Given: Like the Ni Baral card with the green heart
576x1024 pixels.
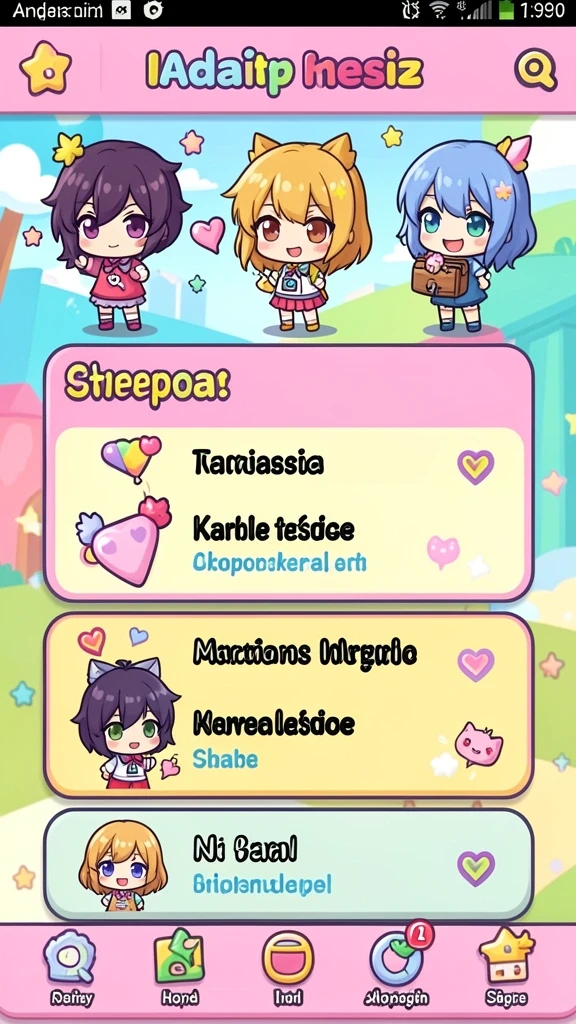Looking at the screenshot, I should point(475,868).
